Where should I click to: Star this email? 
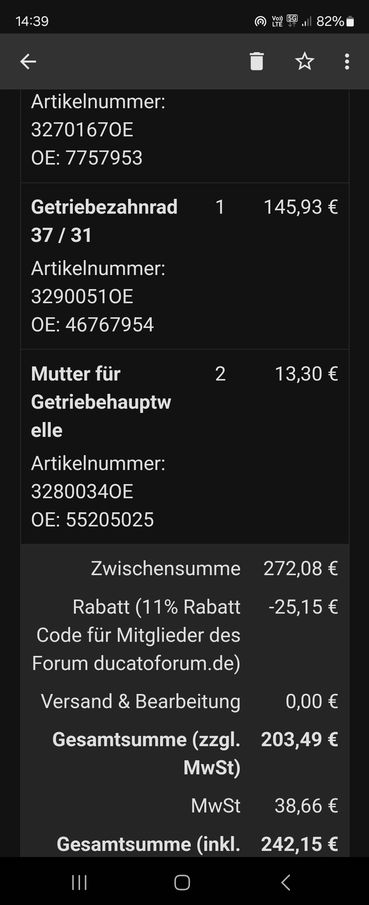click(304, 61)
